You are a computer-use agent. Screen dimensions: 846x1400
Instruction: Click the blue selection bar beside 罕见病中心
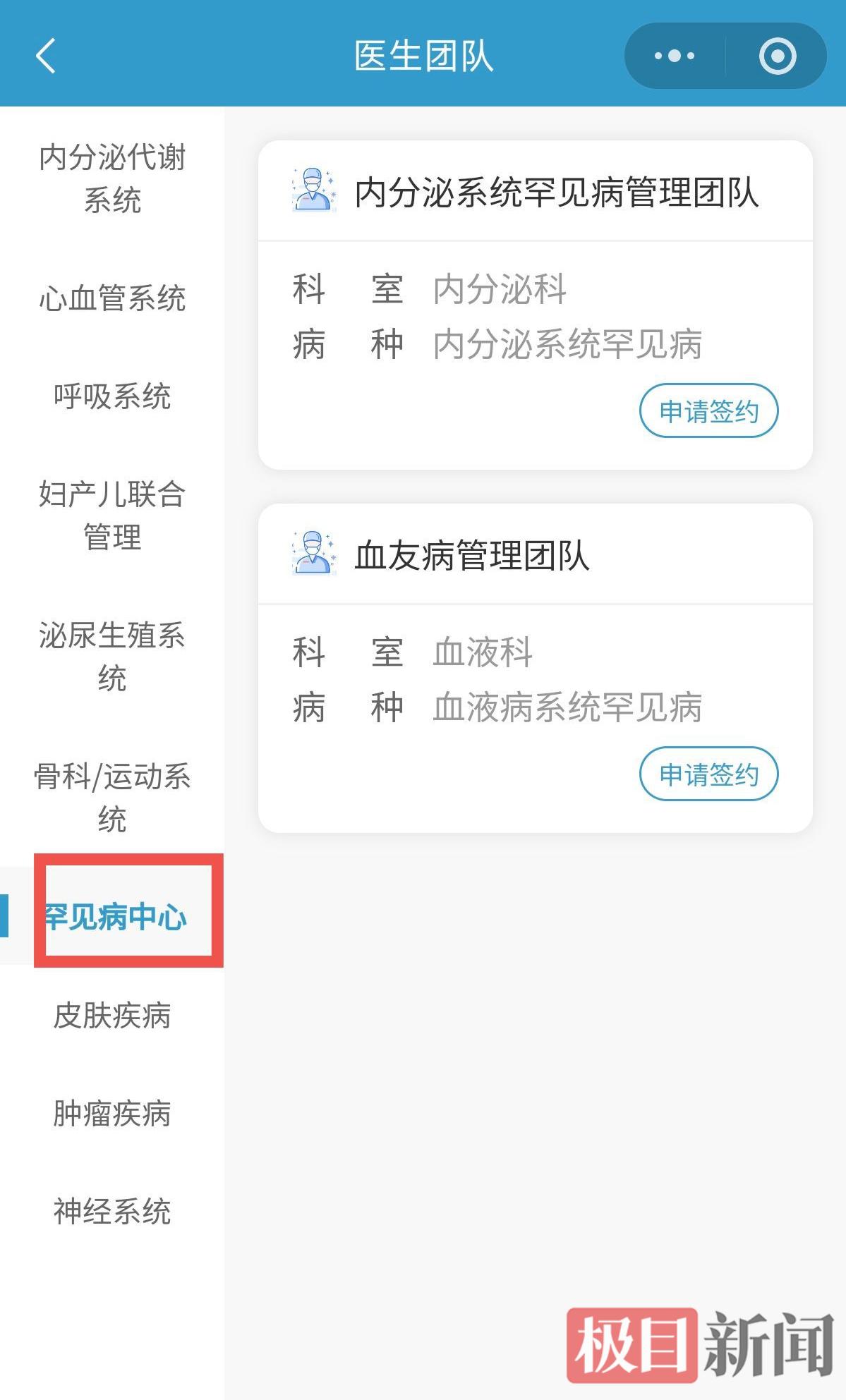(x=4, y=915)
